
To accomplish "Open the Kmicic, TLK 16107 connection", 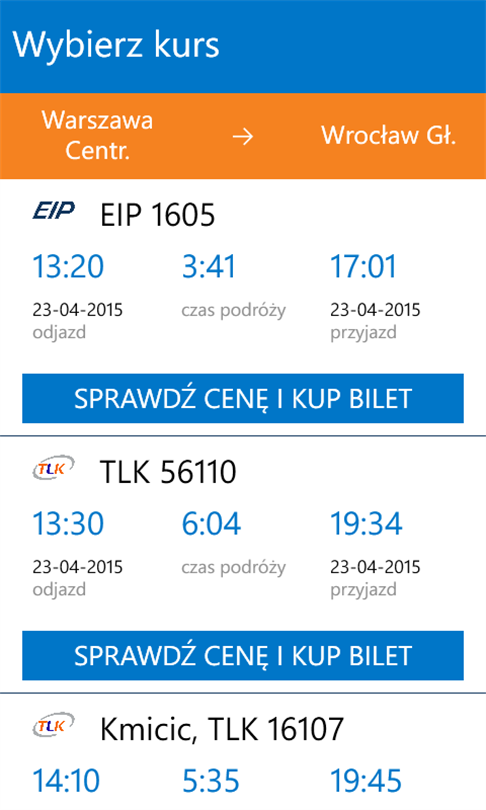I will pos(222,729).
